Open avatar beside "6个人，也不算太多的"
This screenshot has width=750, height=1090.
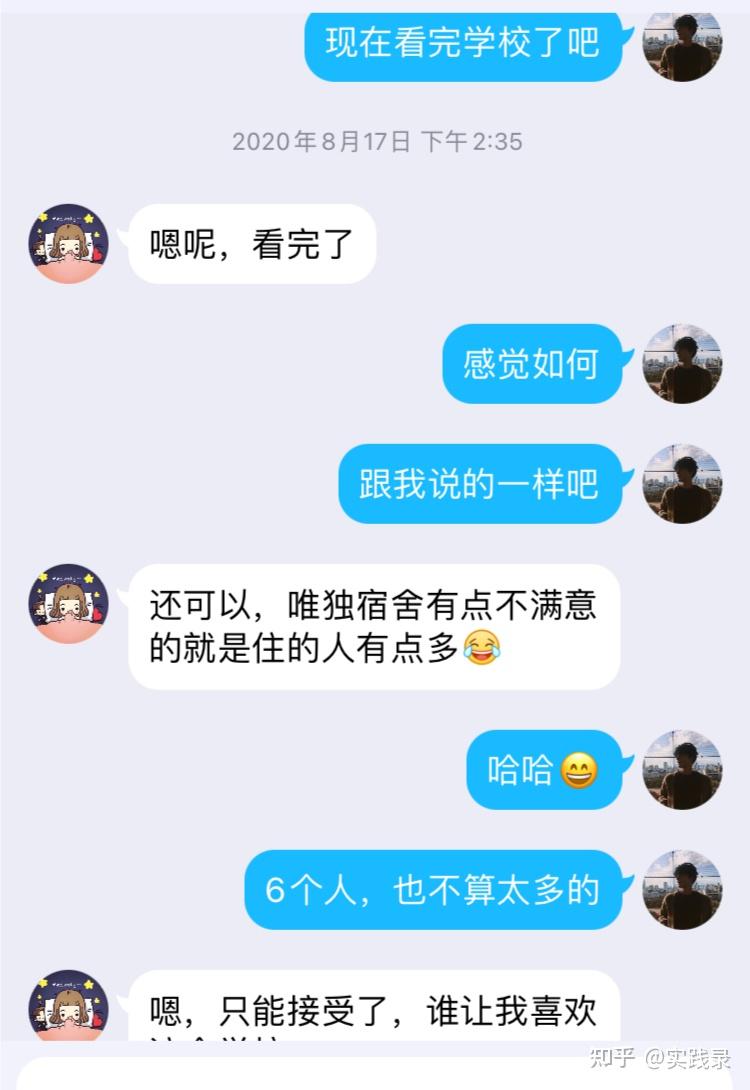click(682, 890)
